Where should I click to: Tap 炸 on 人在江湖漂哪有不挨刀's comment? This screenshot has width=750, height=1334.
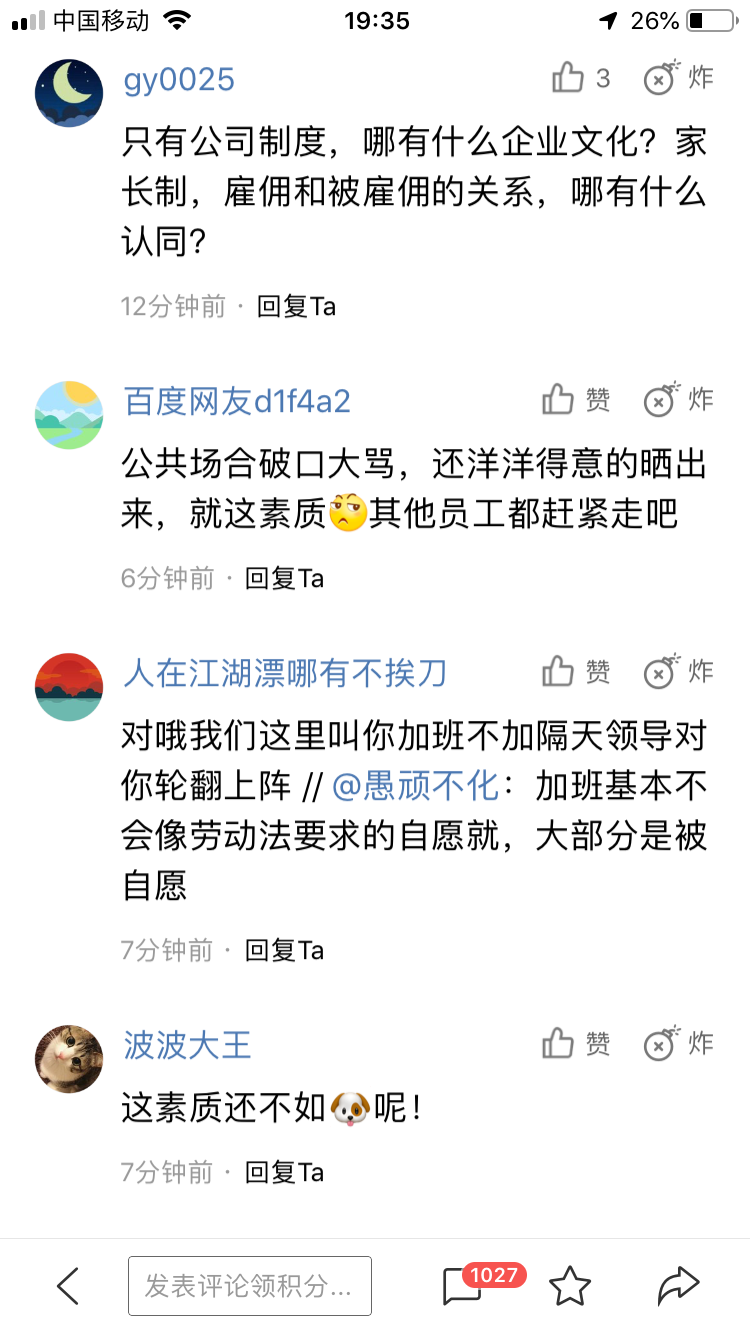[x=661, y=672]
